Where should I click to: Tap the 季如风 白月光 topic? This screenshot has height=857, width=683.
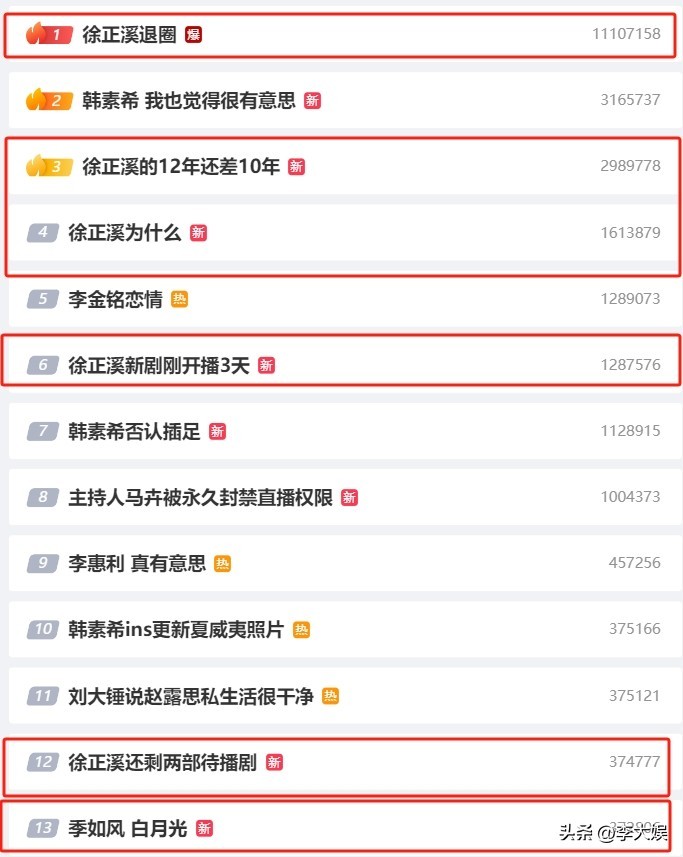pyautogui.click(x=126, y=828)
